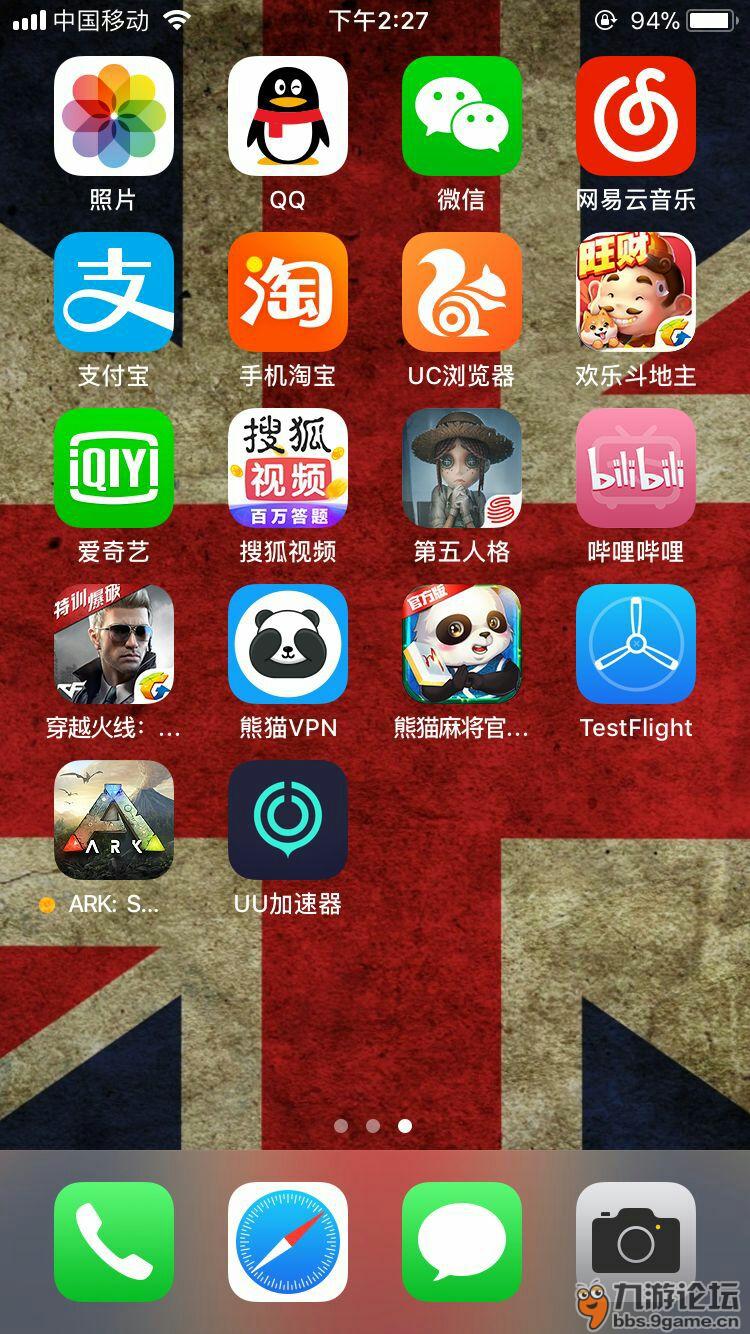Open the Phone app in the dock
The image size is (750, 1334).
pos(114,1242)
